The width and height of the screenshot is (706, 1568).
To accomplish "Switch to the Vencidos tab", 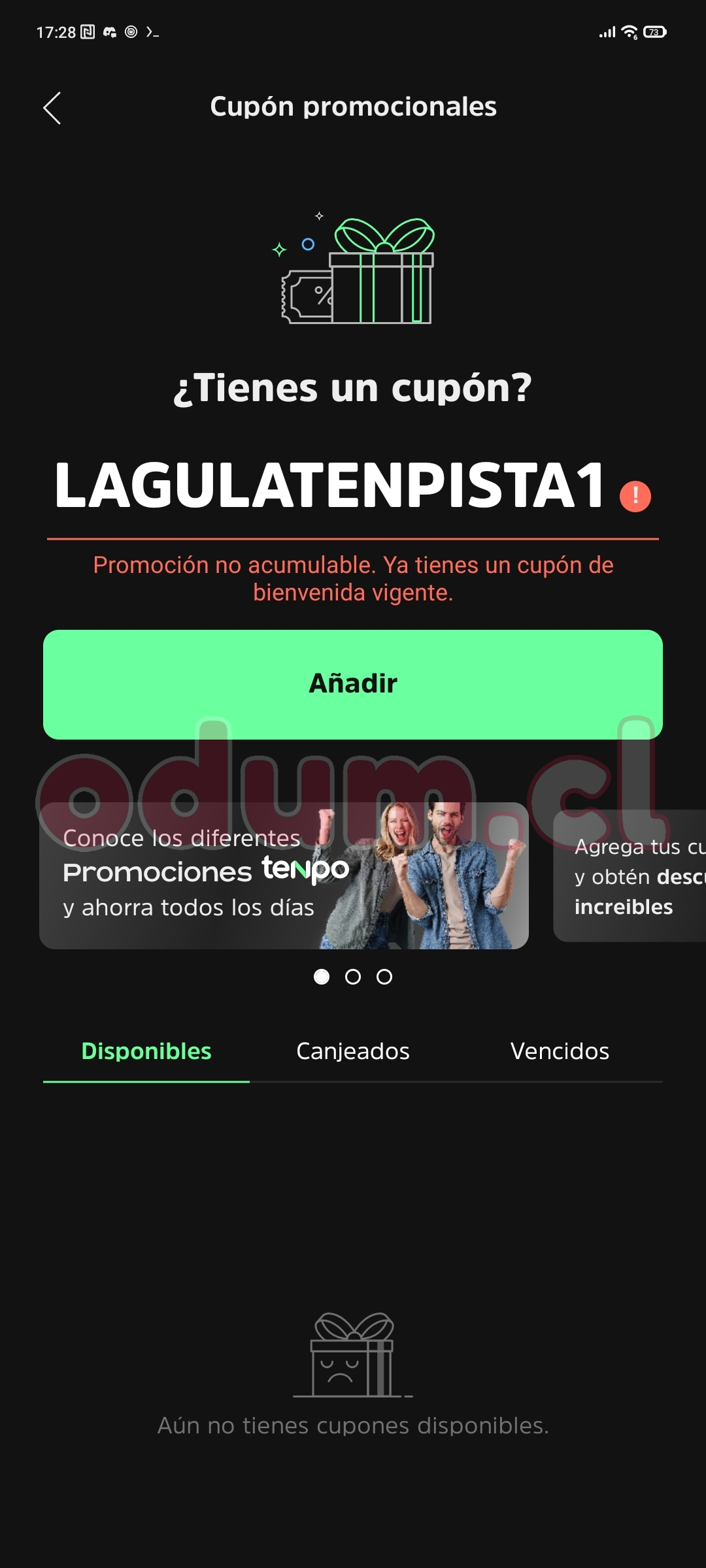I will (560, 1051).
